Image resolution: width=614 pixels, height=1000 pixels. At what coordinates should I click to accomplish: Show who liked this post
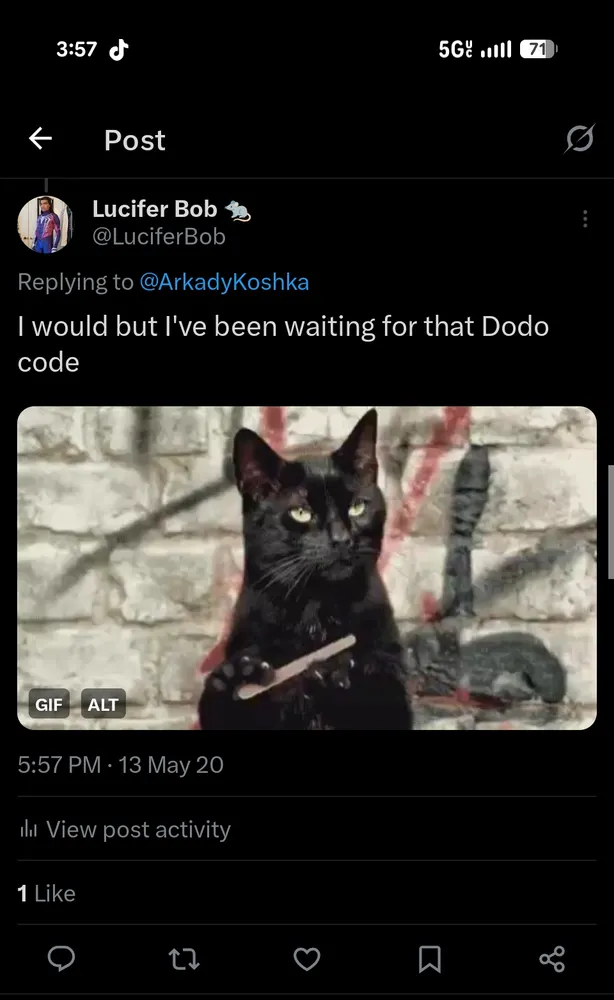[47, 893]
